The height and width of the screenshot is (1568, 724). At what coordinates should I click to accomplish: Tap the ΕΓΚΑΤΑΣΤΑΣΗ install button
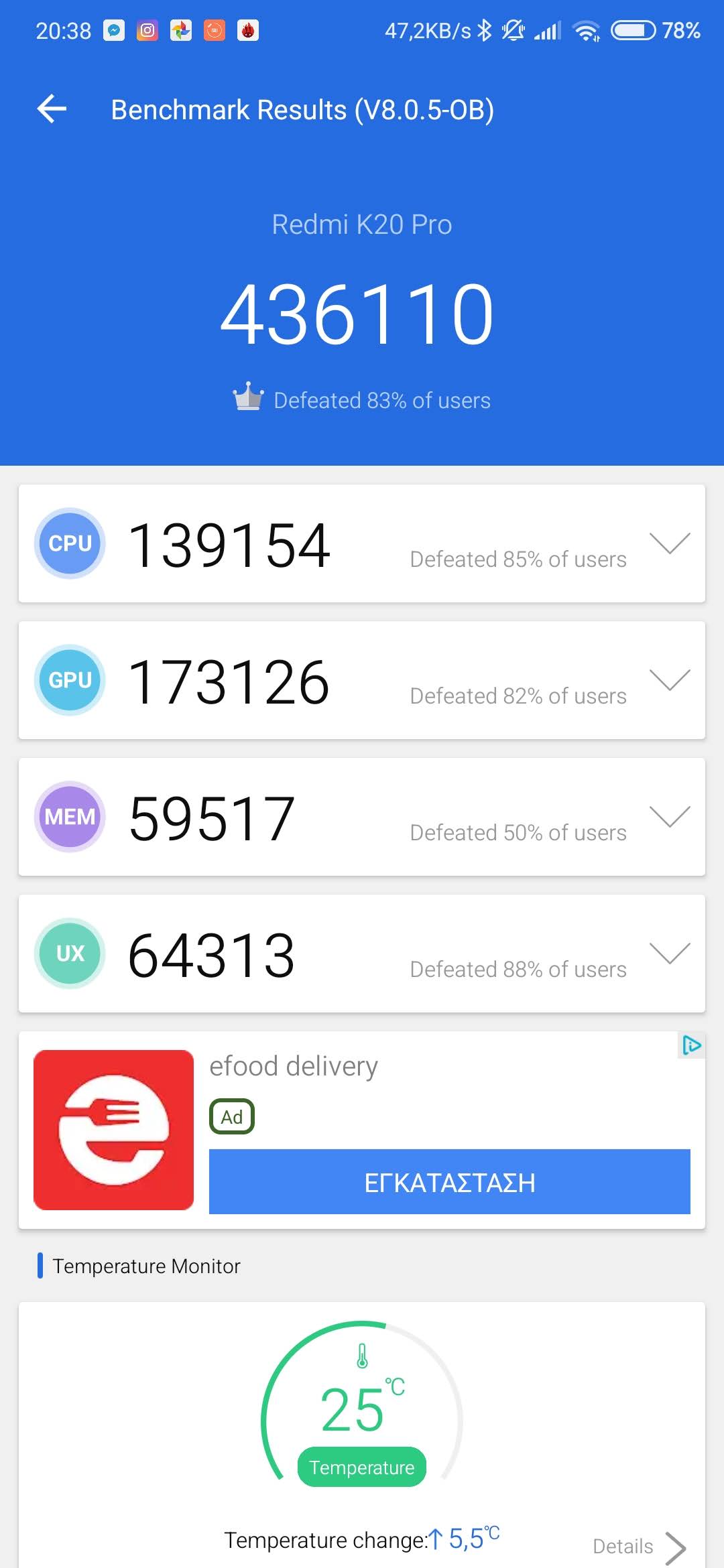[449, 1182]
